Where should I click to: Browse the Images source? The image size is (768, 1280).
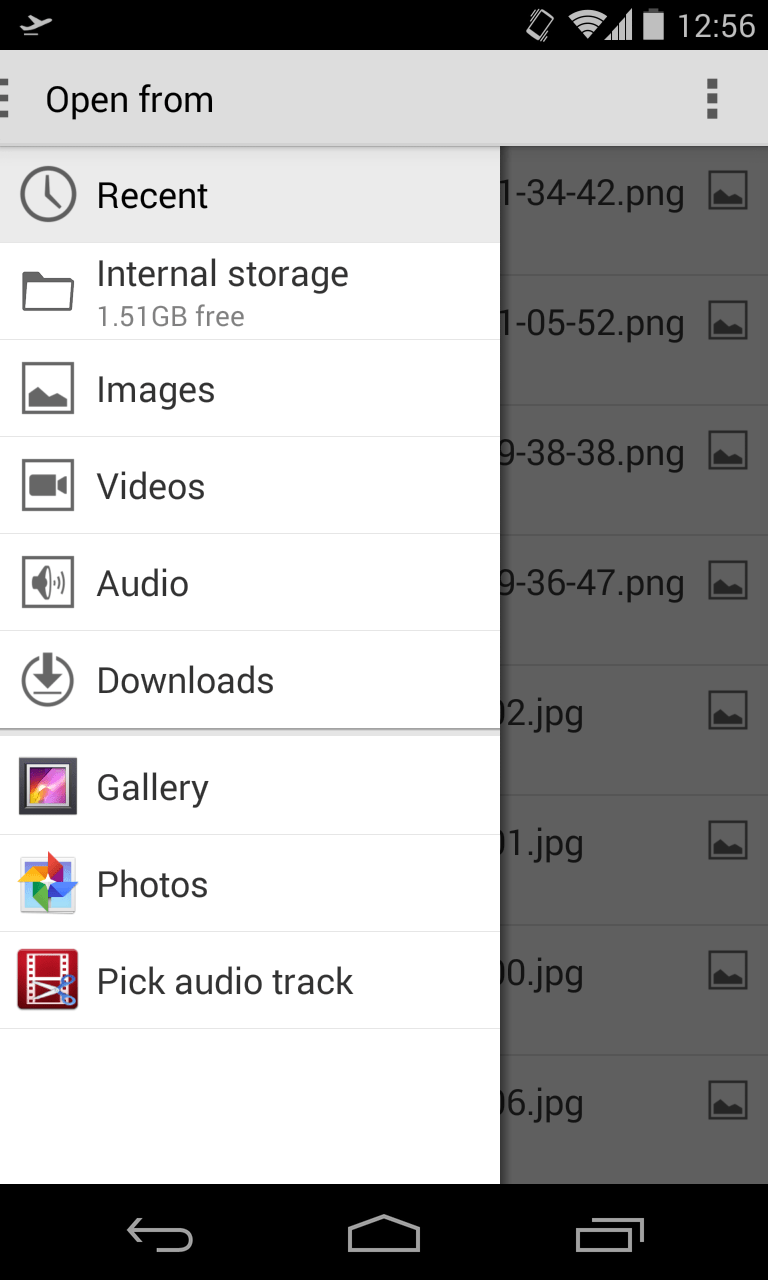coord(250,389)
